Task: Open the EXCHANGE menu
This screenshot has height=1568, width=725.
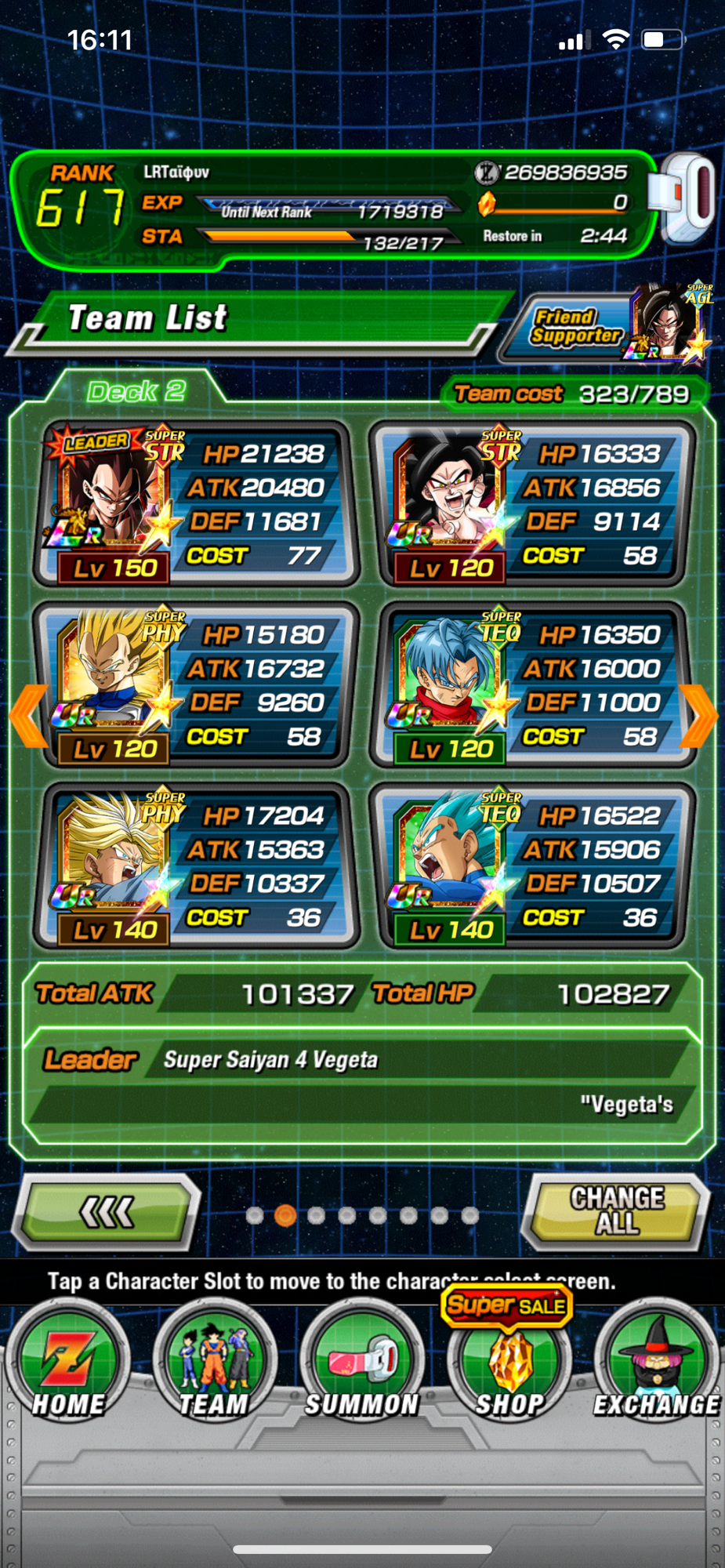Action: tap(656, 1364)
